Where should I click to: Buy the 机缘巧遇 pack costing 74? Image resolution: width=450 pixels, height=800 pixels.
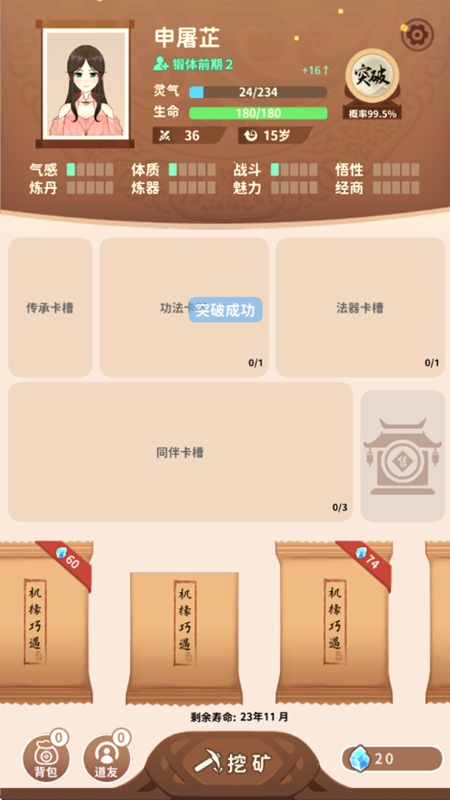click(x=334, y=622)
